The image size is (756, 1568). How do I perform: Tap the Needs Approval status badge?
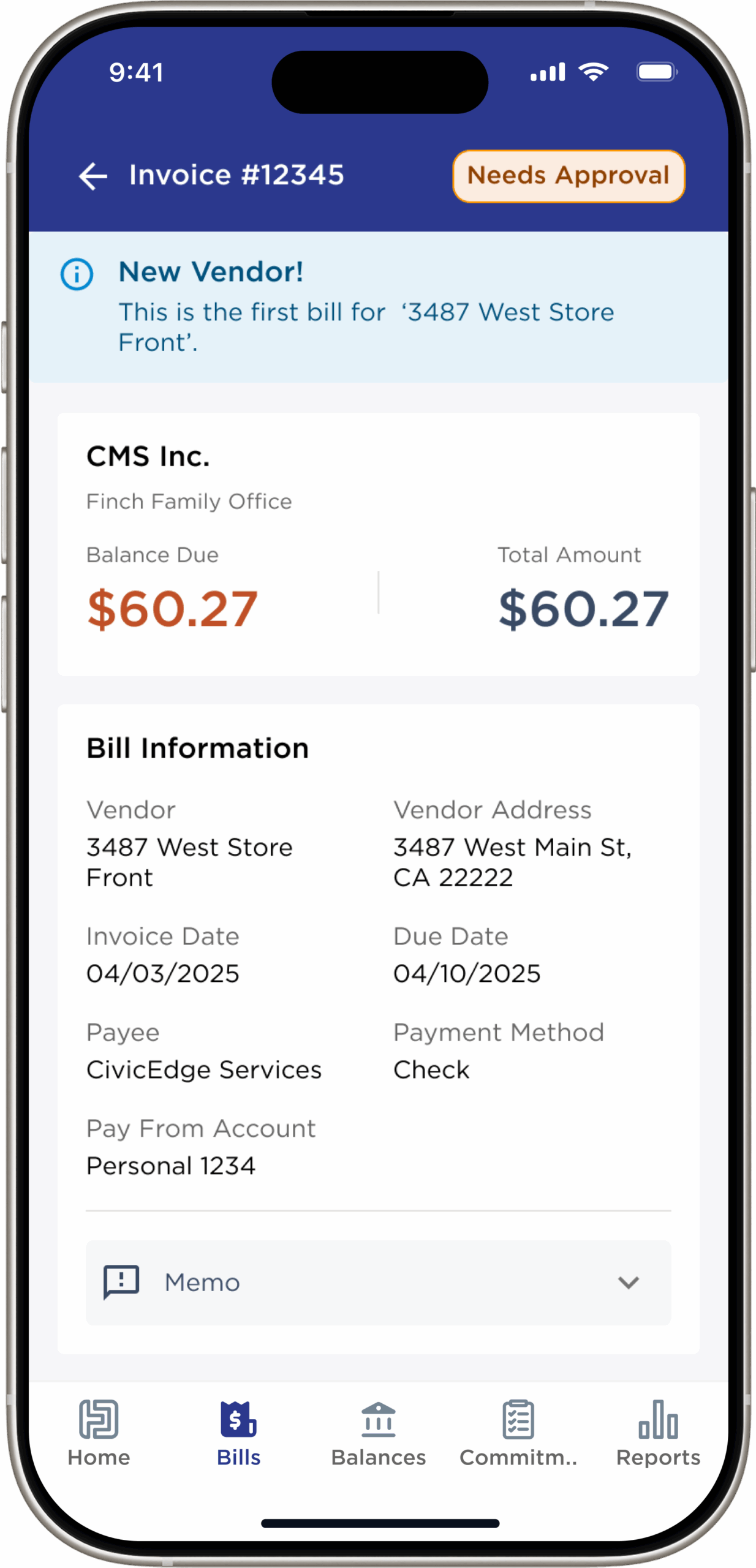pyautogui.click(x=569, y=176)
